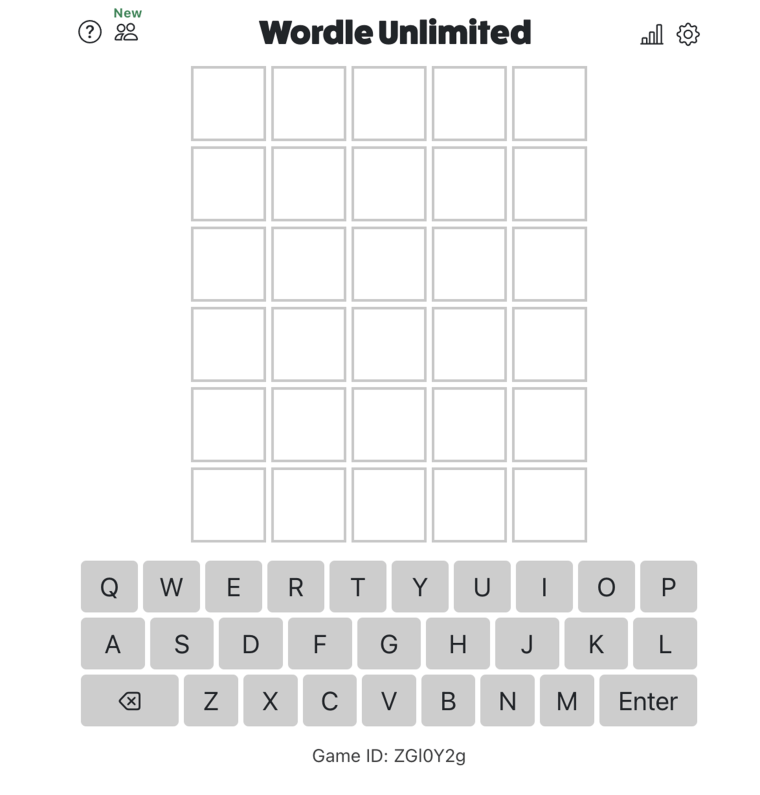
Task: Tap the letter L key
Action: coord(665,644)
